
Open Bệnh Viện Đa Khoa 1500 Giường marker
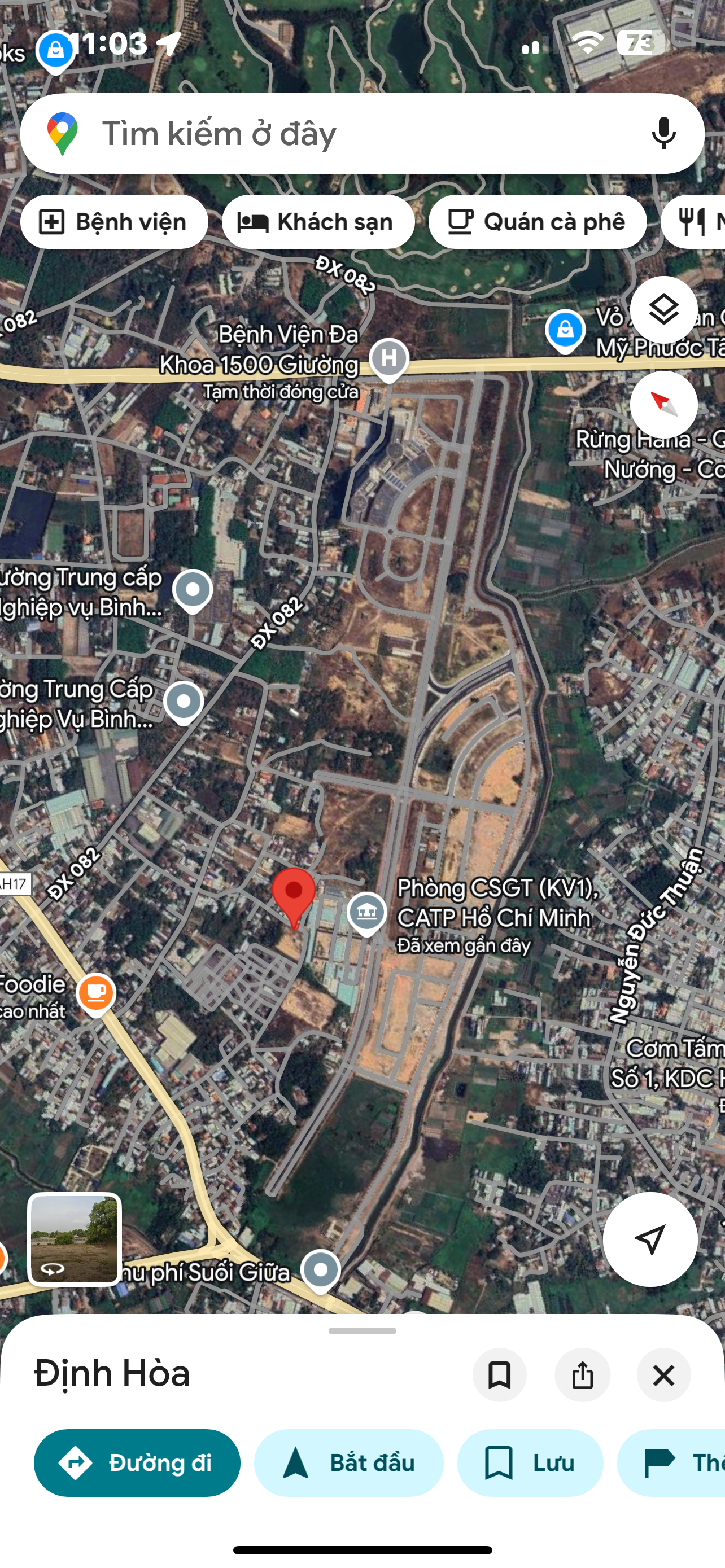(389, 359)
